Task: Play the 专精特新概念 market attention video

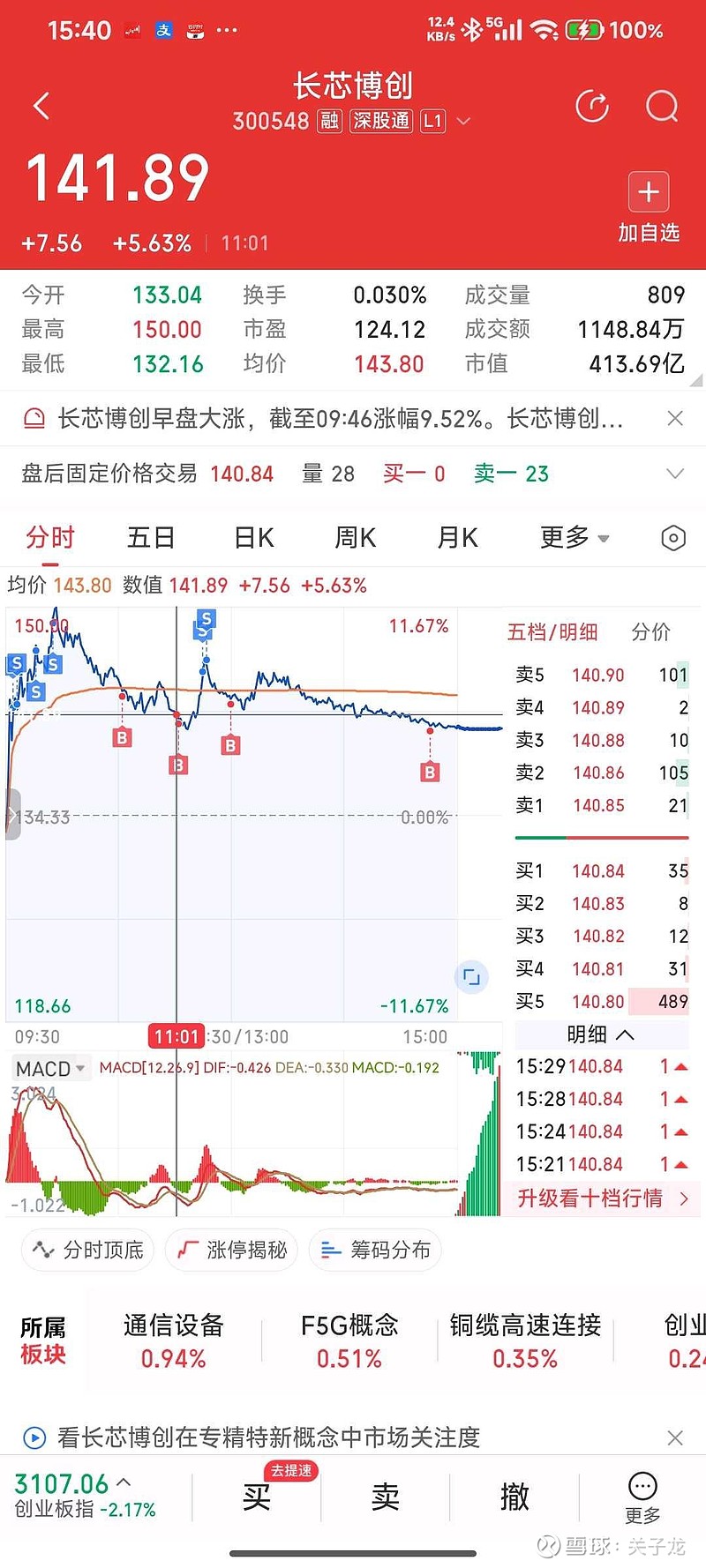Action: (x=34, y=1437)
